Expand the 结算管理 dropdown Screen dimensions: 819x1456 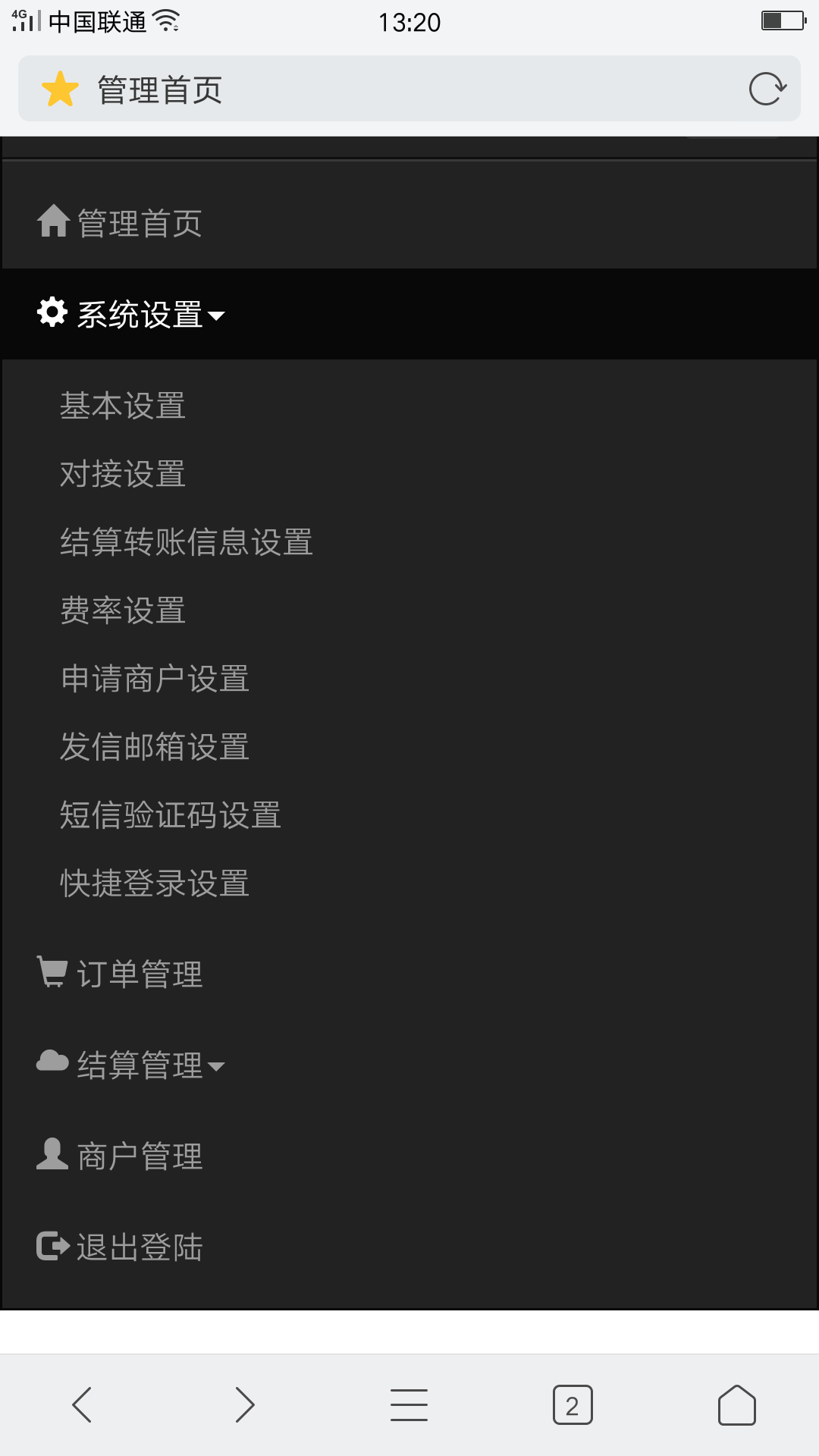[x=409, y=1065]
